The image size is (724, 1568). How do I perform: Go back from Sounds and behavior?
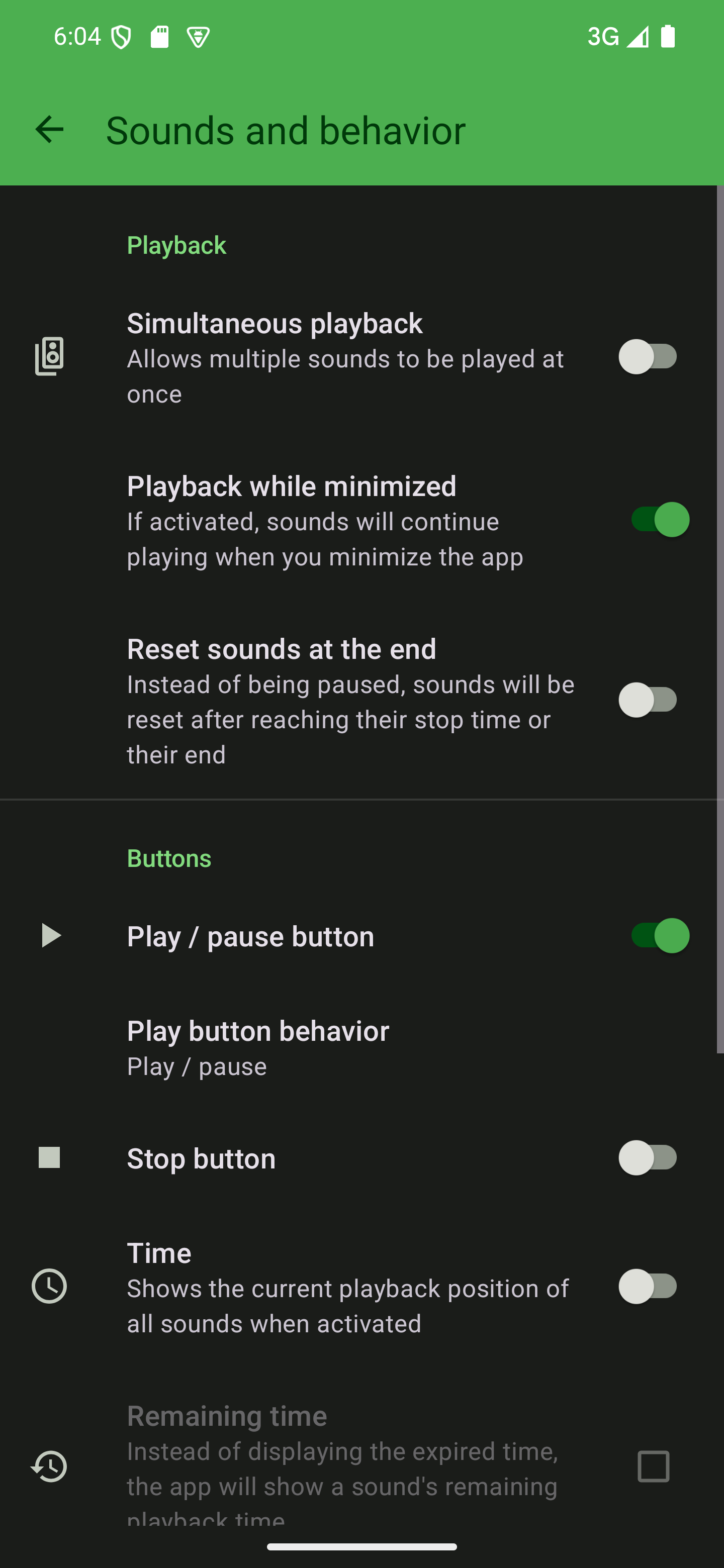(x=49, y=130)
